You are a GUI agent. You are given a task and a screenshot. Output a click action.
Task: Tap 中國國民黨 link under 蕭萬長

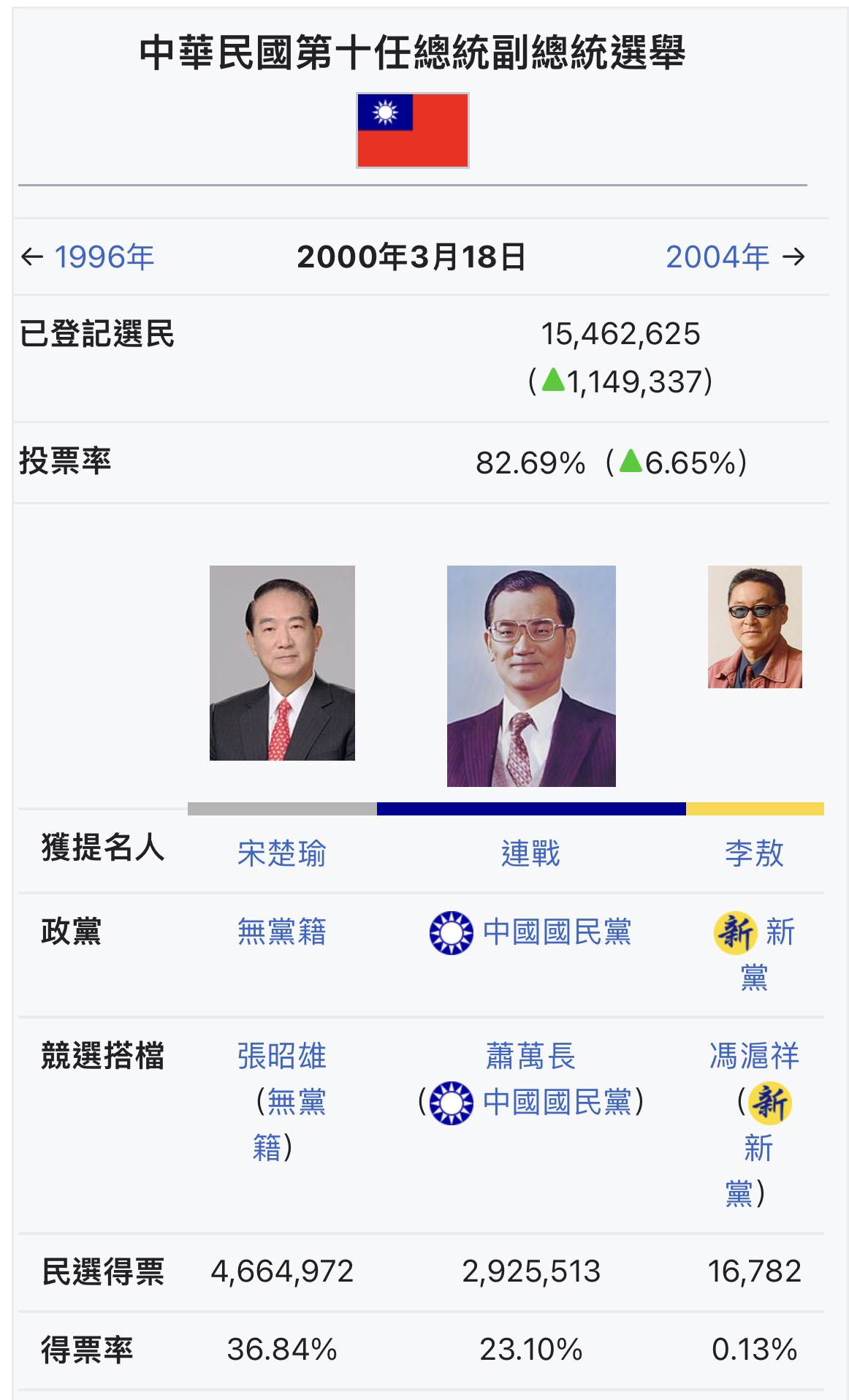557,1102
